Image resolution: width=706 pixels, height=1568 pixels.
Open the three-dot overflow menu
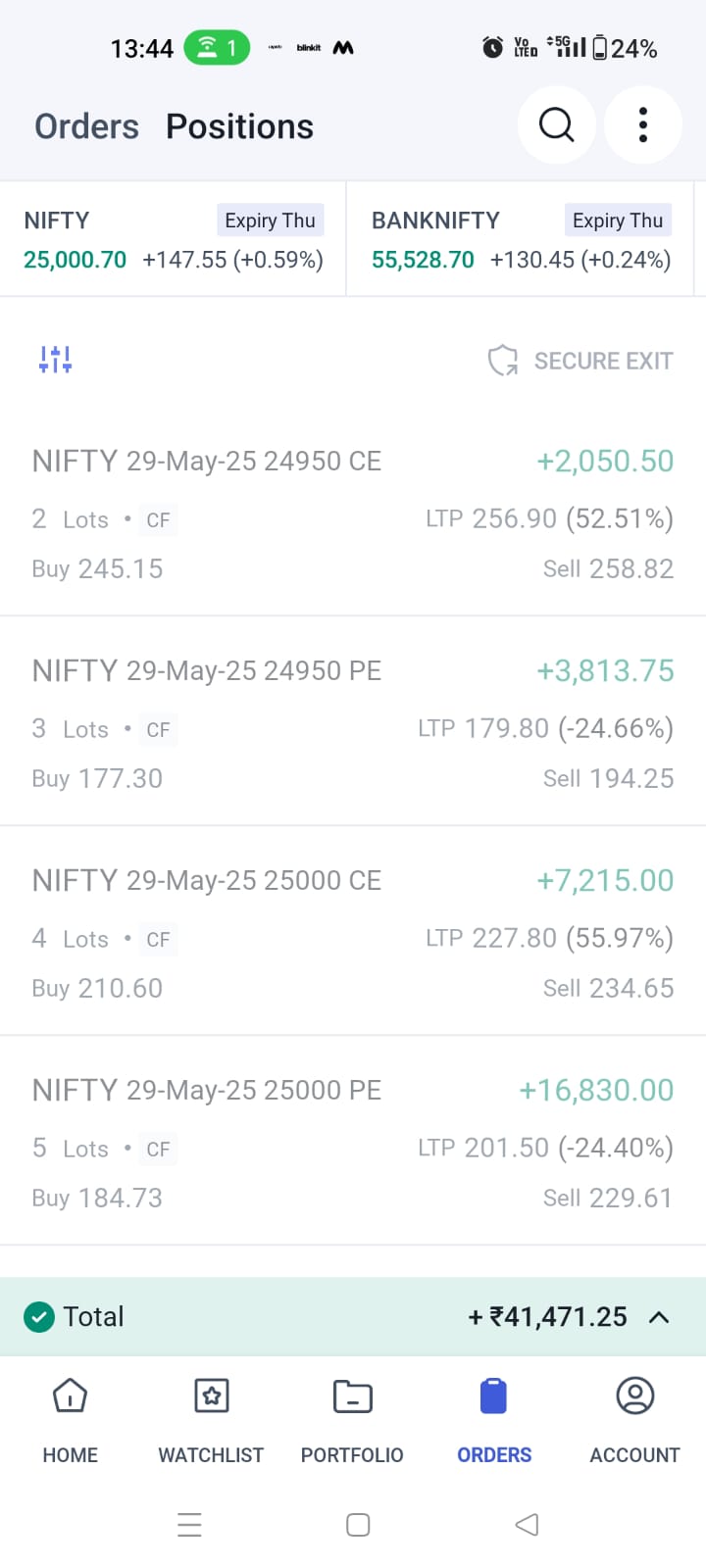pos(643,125)
